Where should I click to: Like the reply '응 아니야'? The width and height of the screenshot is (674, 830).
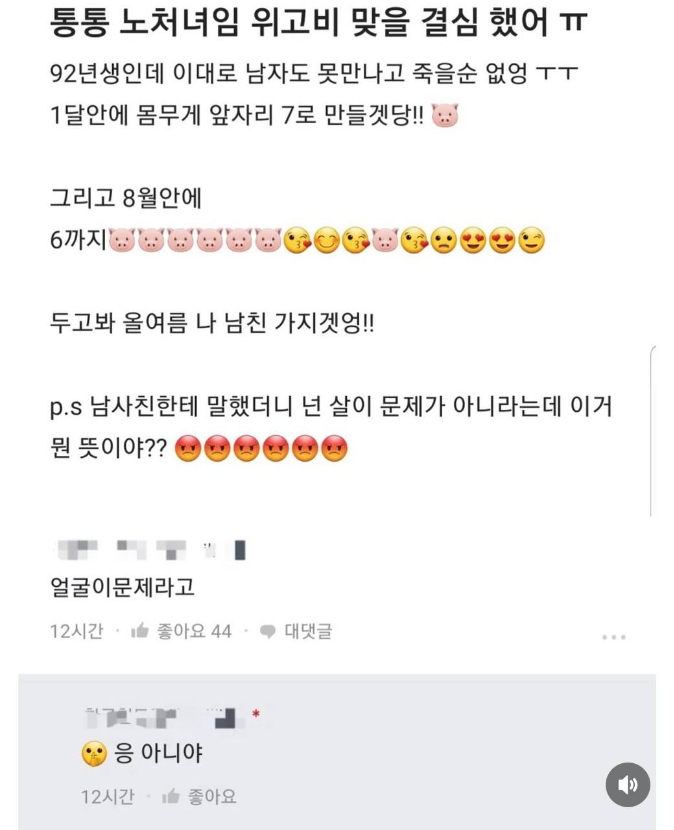[x=200, y=797]
